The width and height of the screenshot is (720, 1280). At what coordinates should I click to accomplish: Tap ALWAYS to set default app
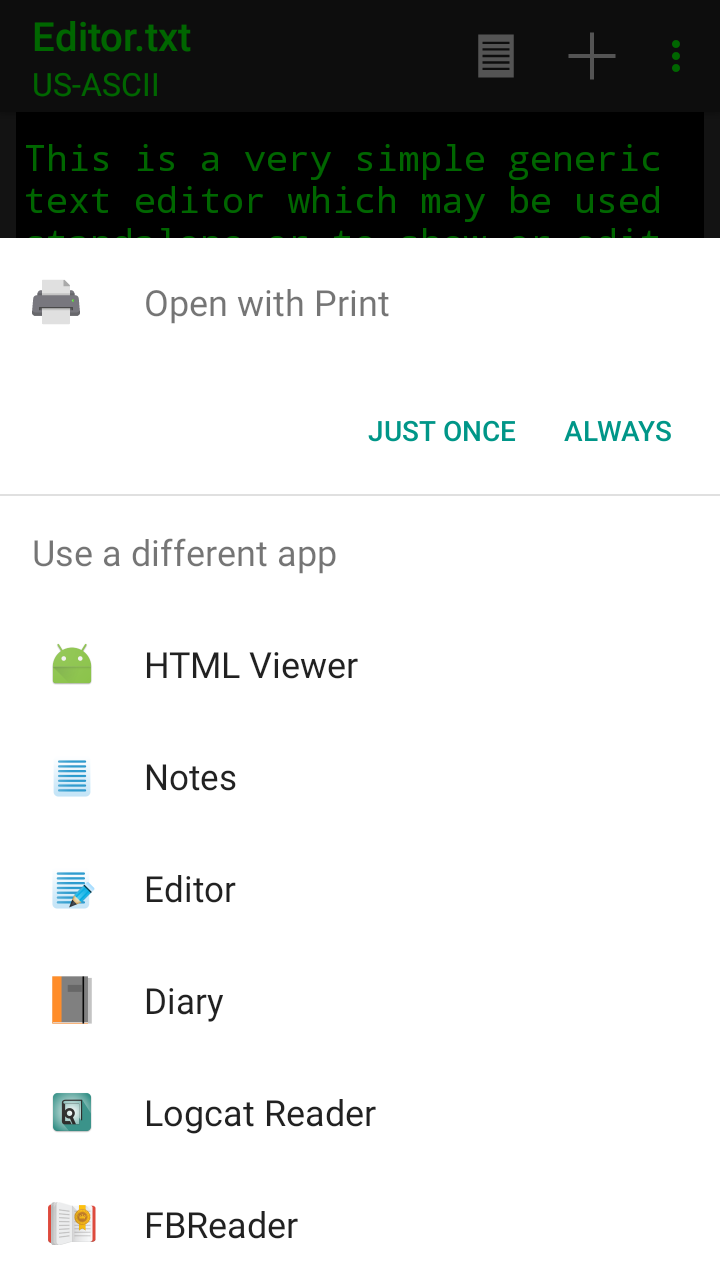click(x=617, y=431)
